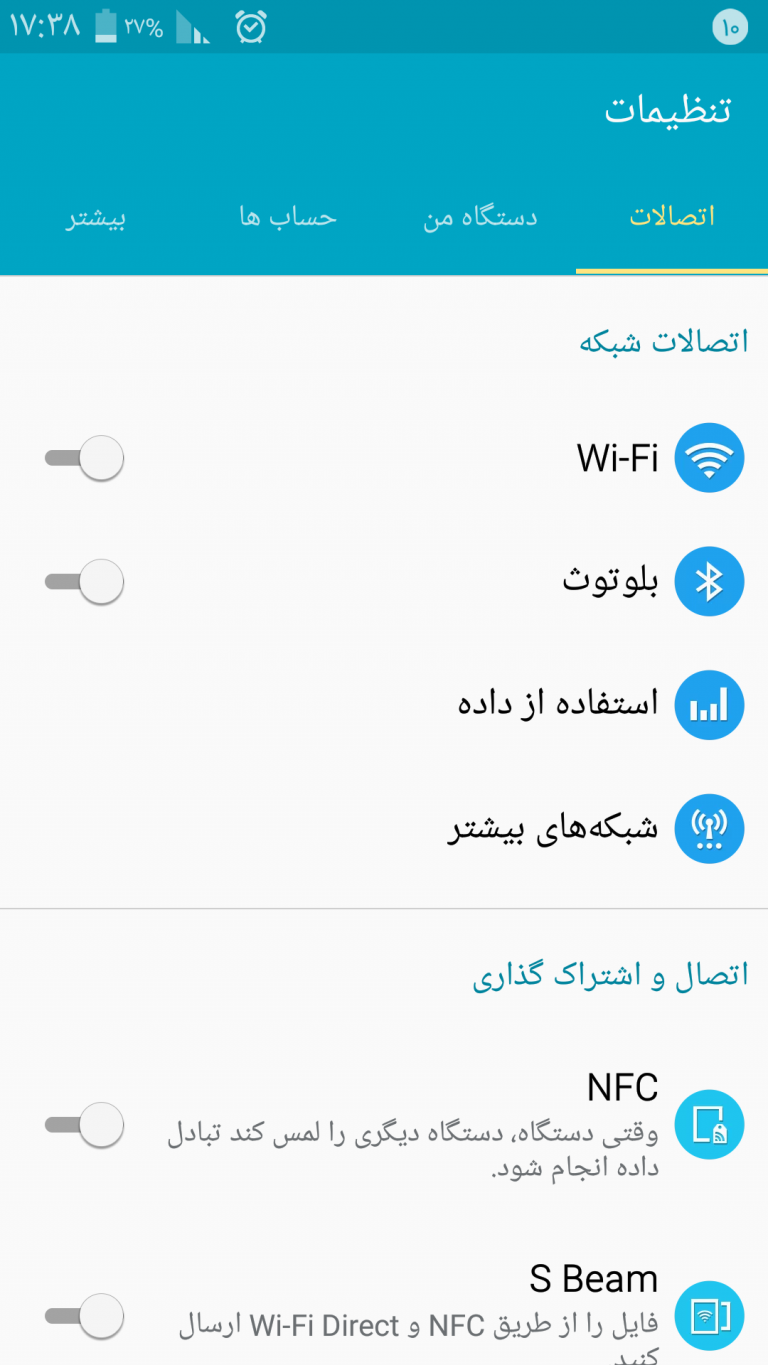Toggle the NFC switch
The image size is (768, 1365).
coord(85,1125)
